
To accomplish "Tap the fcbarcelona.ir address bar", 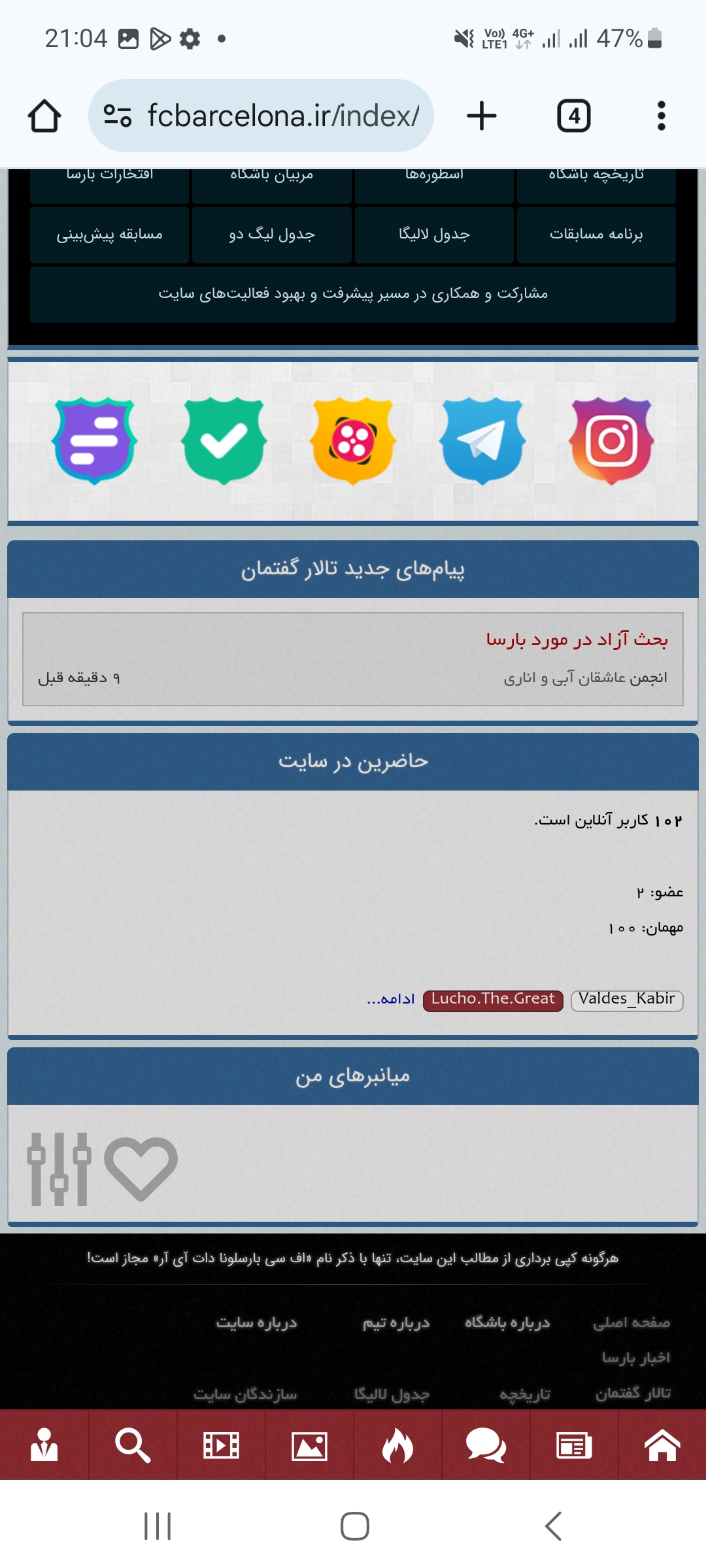I will 261,116.
